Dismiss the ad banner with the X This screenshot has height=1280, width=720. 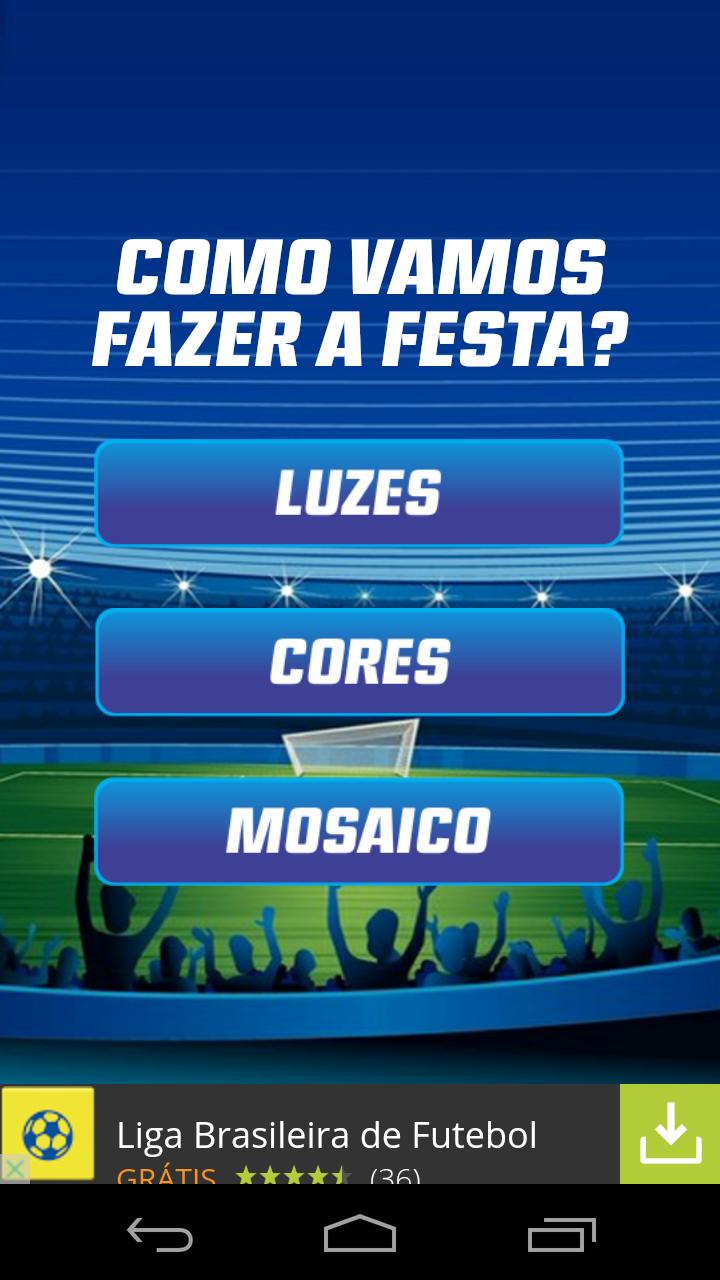tap(14, 1169)
